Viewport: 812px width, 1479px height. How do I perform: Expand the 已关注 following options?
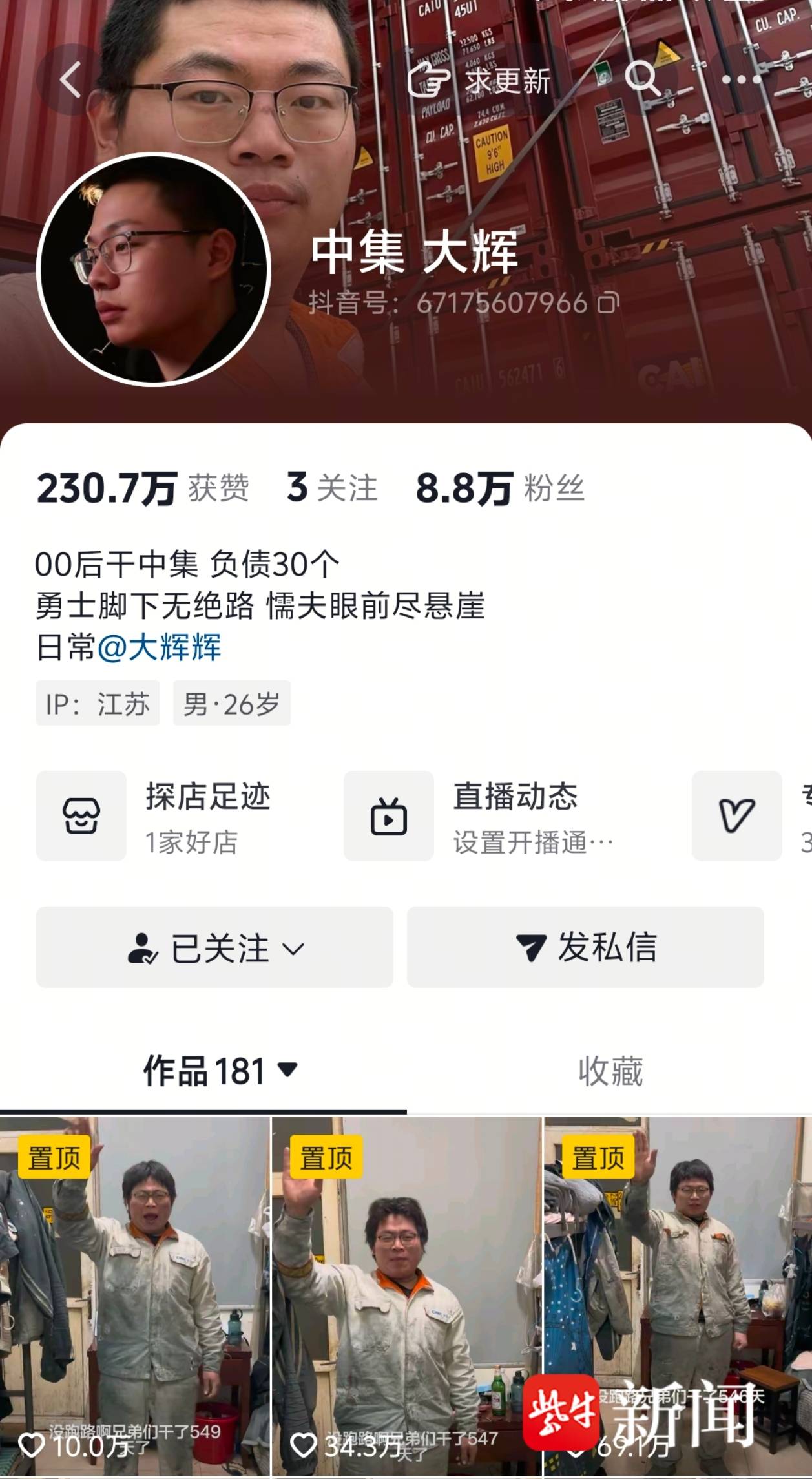click(214, 947)
